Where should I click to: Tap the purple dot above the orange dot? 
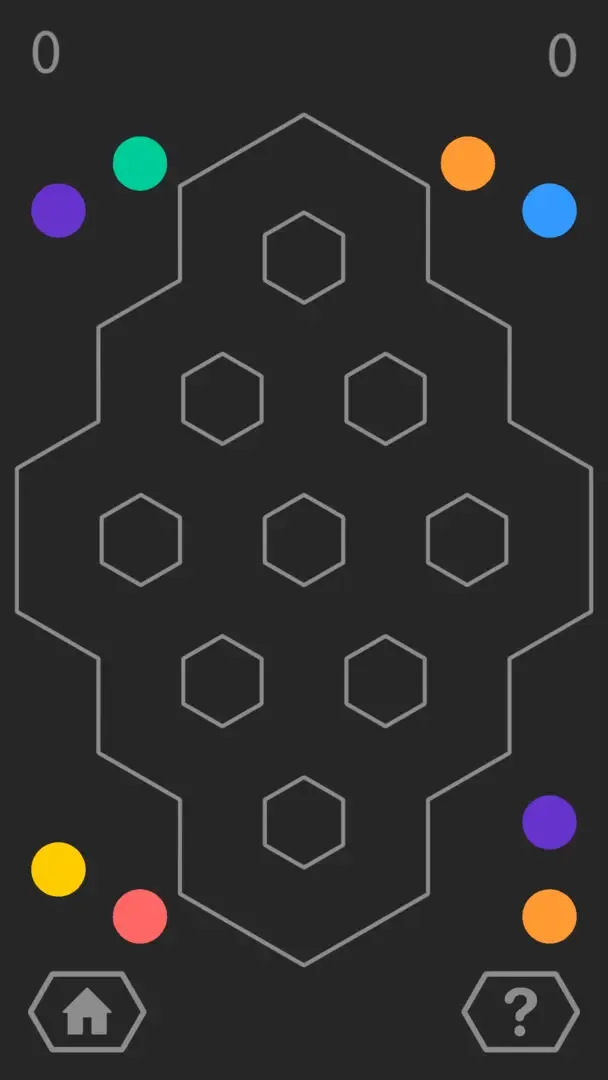549,822
